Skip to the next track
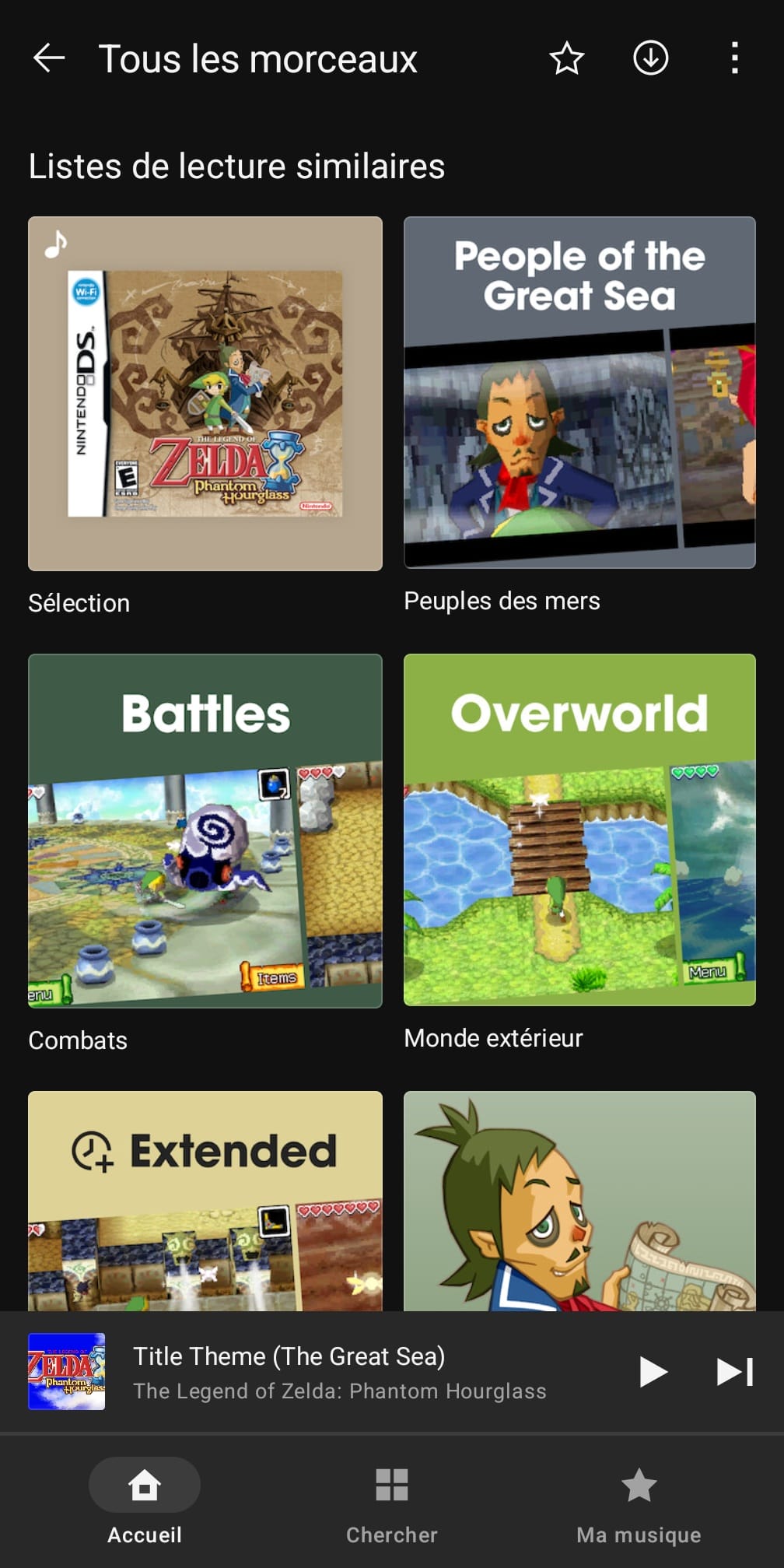The width and height of the screenshot is (784, 1568). [x=734, y=1371]
